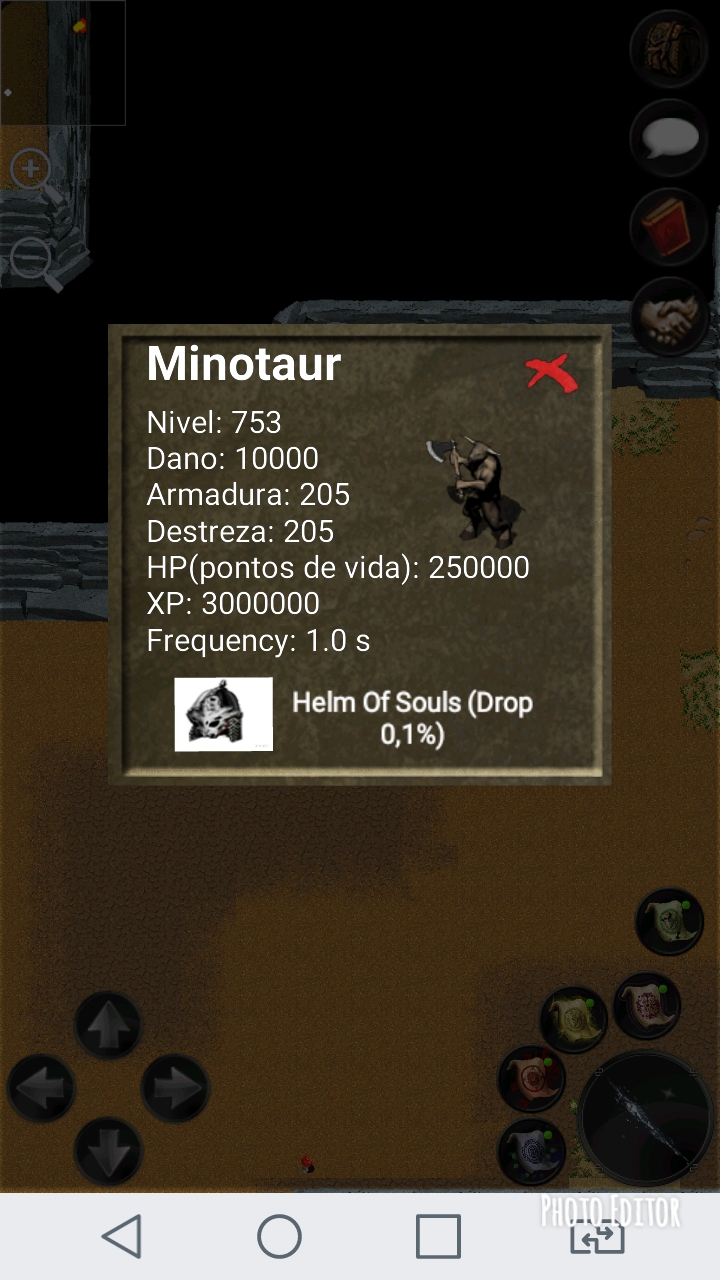Image resolution: width=720 pixels, height=1280 pixels.
Task: Open the backpack inventory
Action: tap(668, 48)
